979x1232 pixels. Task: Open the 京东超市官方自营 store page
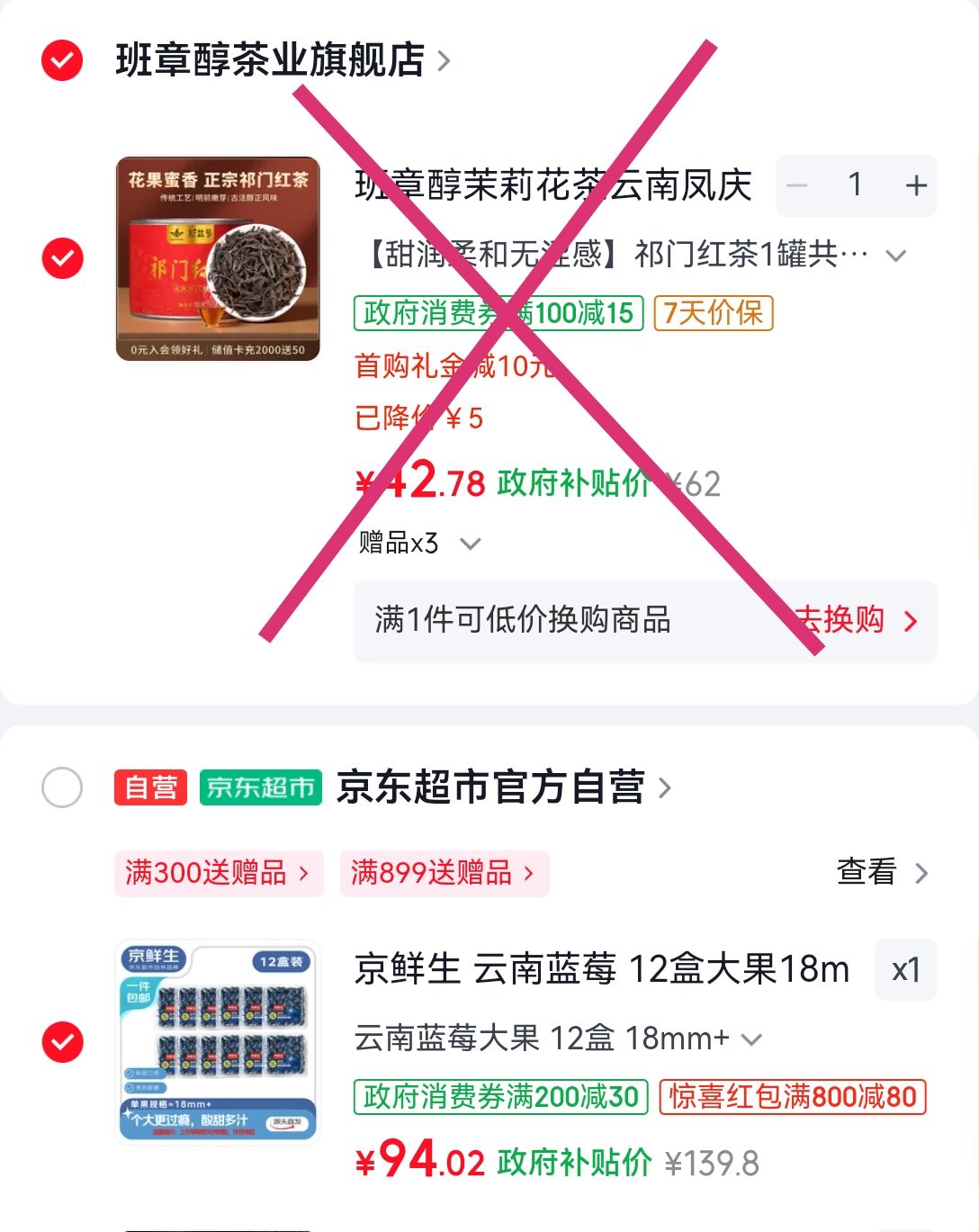pos(490,788)
